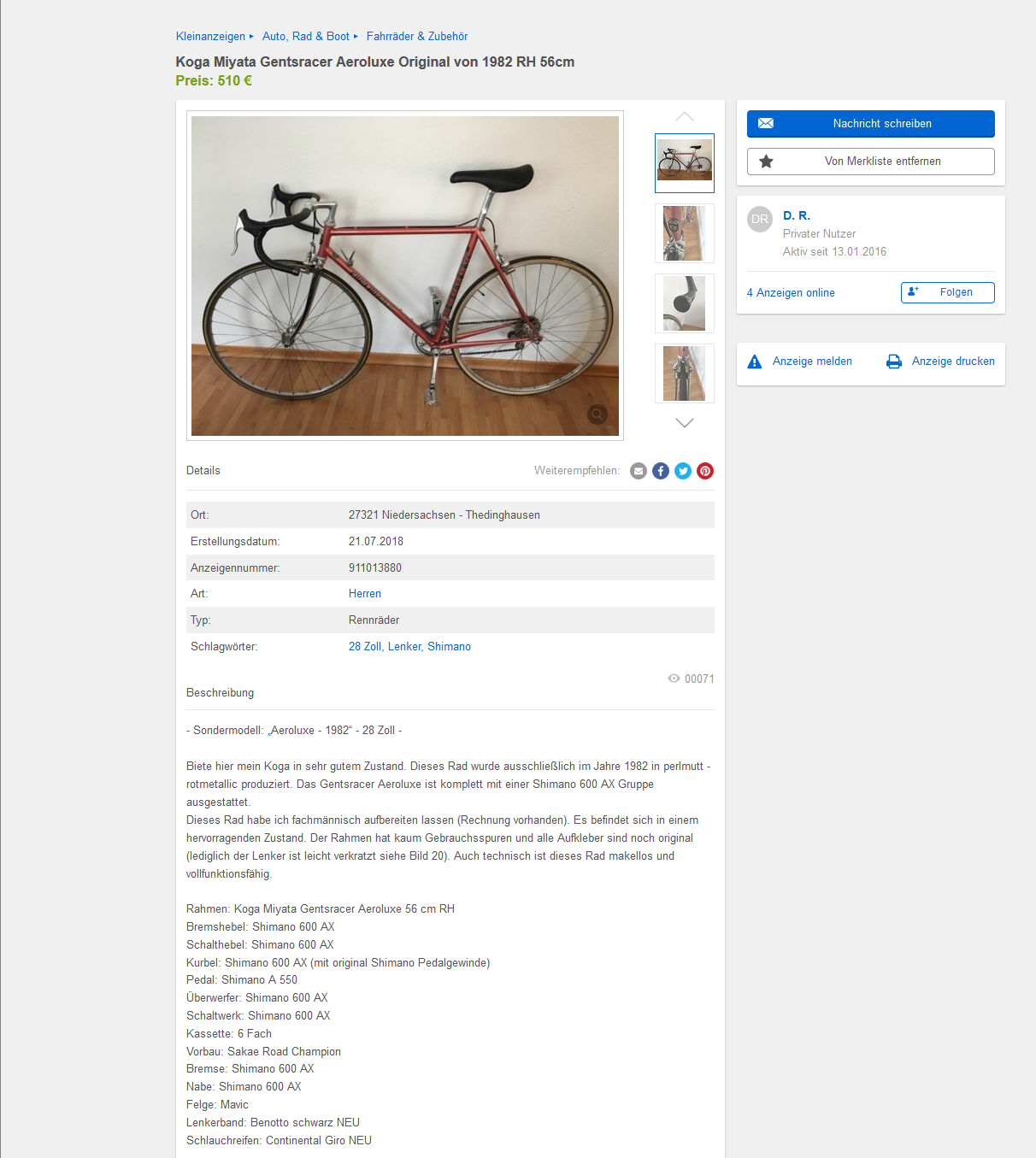Screen dimensions: 1036x1158
Task: Open the Herren type link
Action: tap(365, 594)
